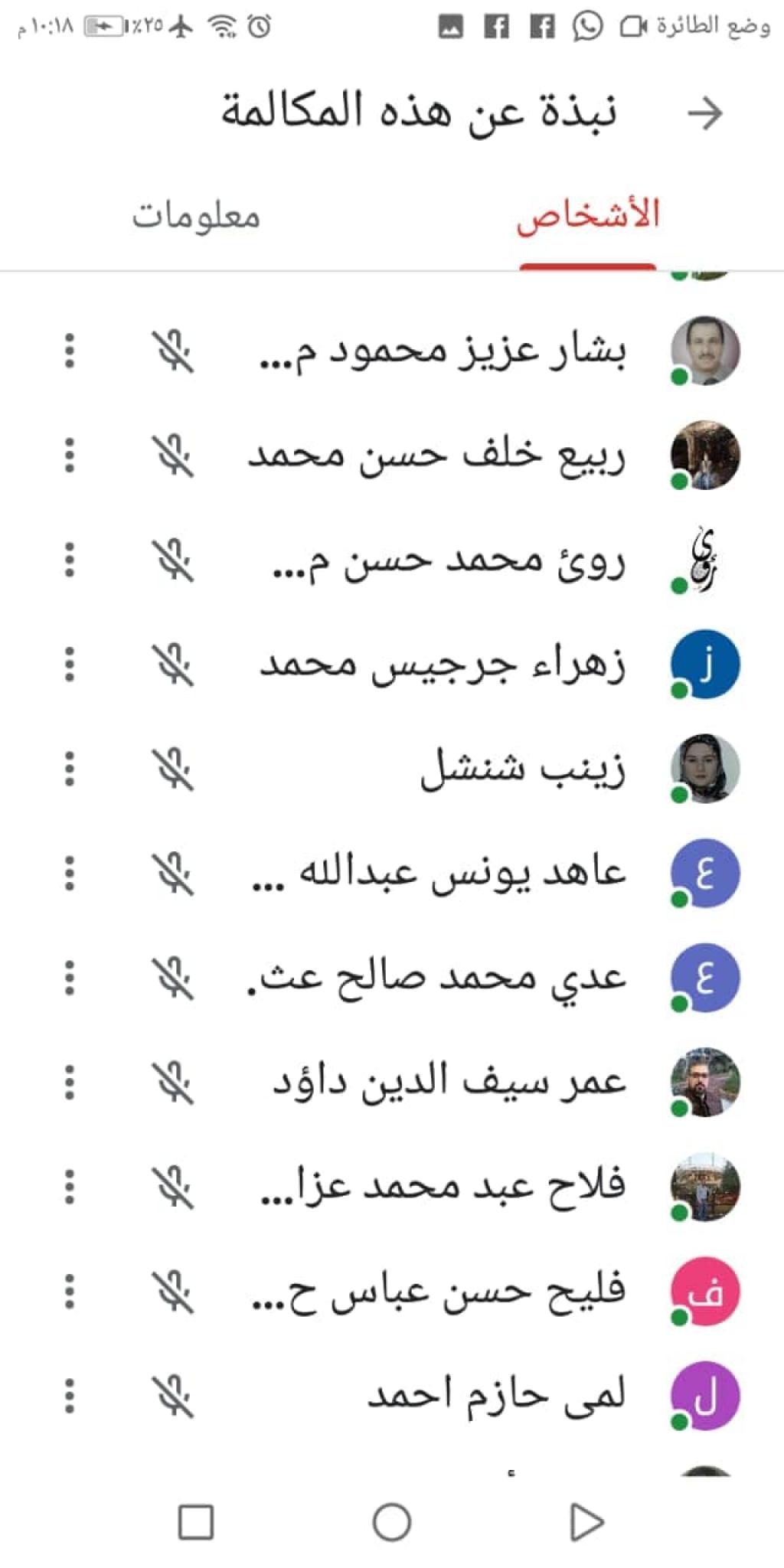Open options menu for عمر سيف الدين داؤد

[70, 1083]
